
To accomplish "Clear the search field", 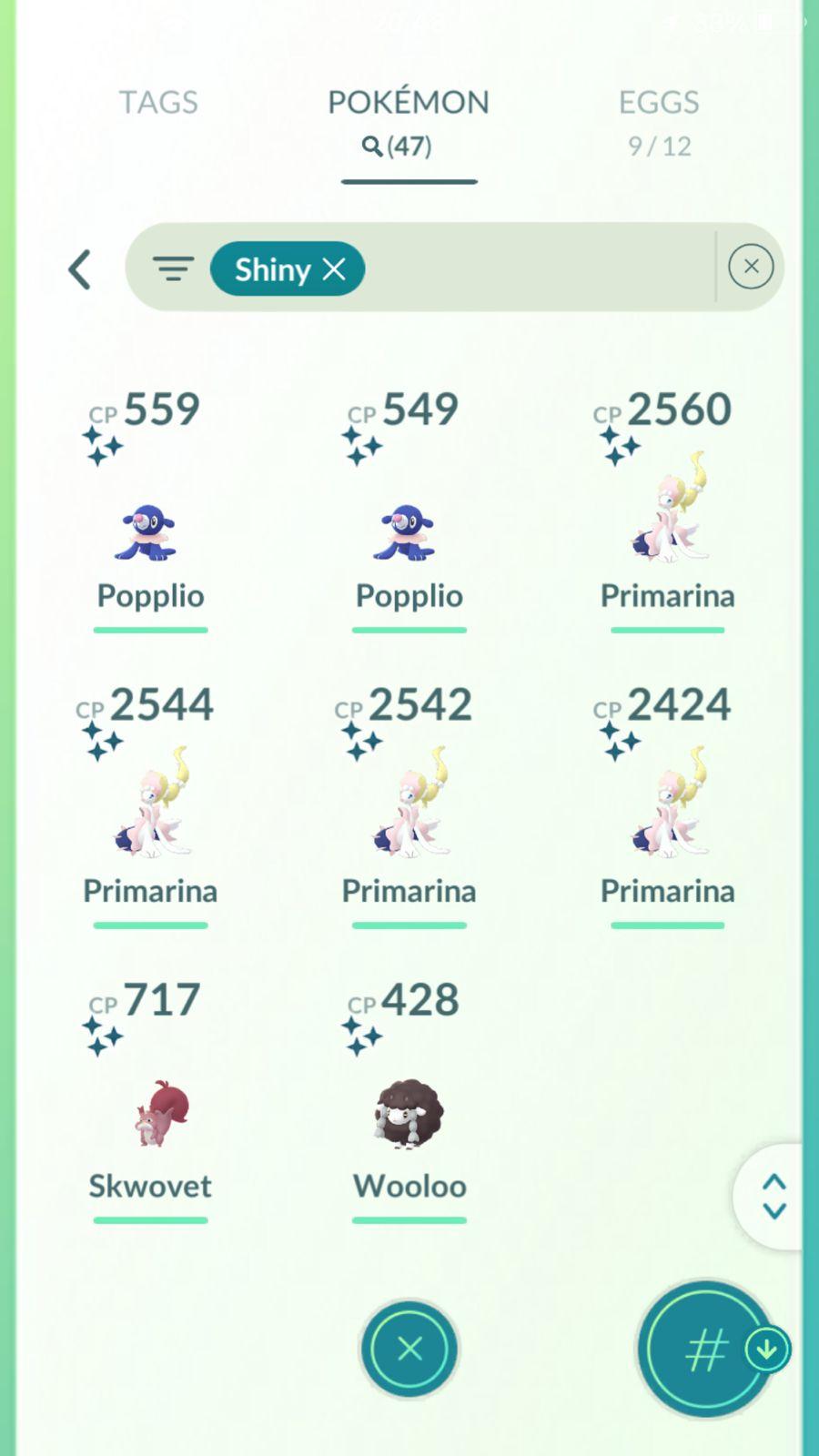I will (751, 267).
